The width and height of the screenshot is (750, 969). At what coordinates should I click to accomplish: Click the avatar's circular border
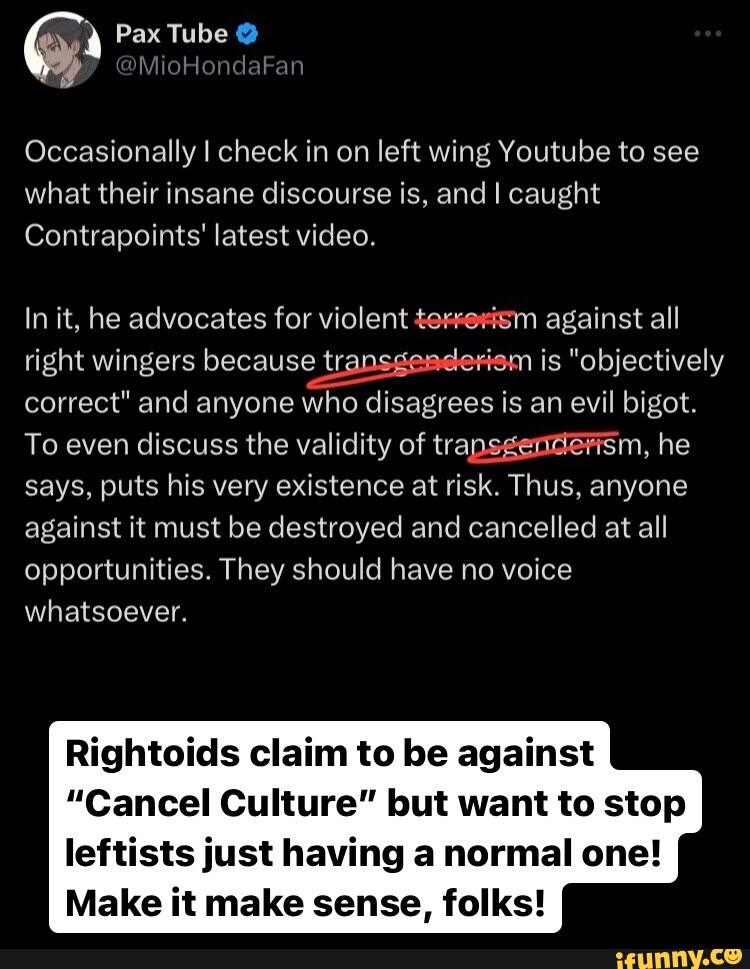click(x=24, y=47)
